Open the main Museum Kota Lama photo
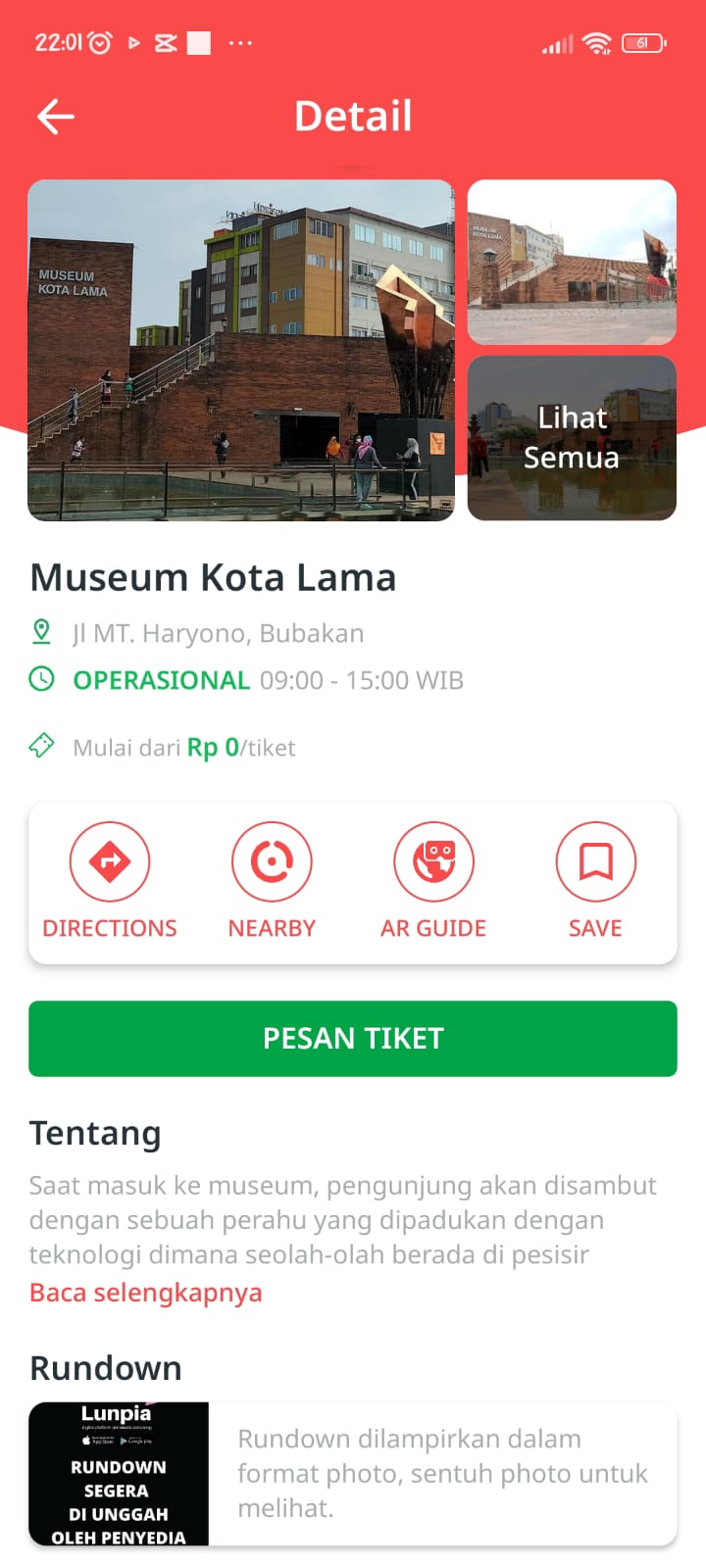The height and width of the screenshot is (1568, 706). click(241, 350)
